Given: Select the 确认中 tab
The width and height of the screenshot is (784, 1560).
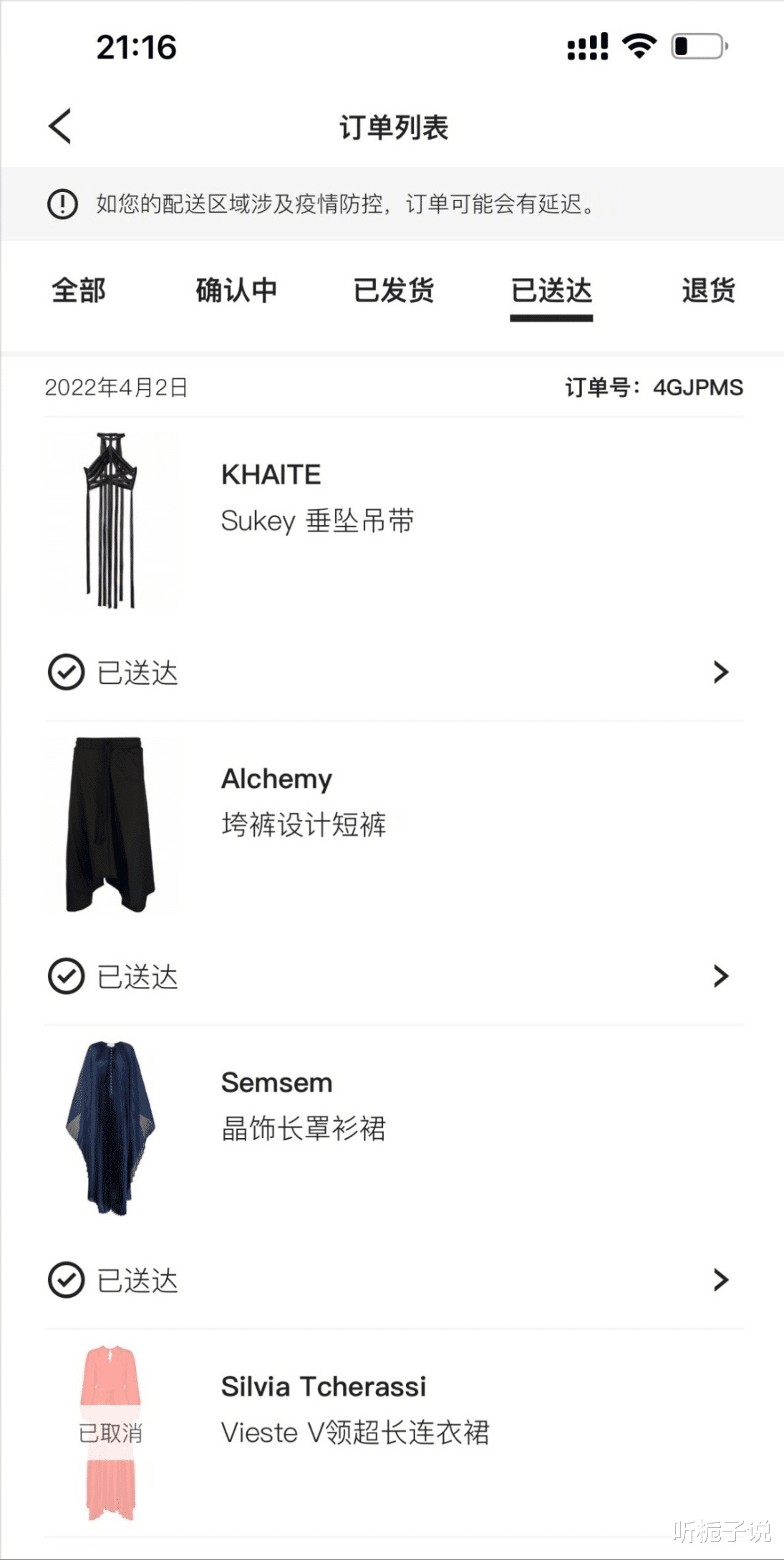Looking at the screenshot, I should pos(236,291).
